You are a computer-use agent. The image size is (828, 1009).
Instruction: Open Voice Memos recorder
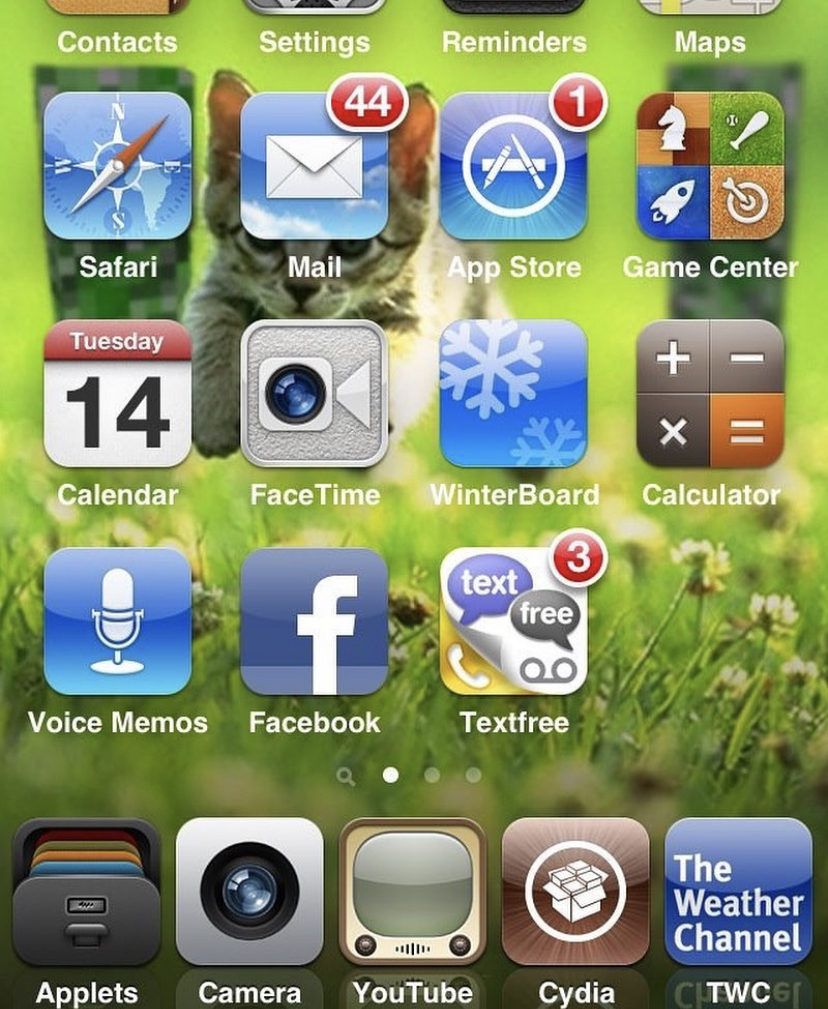click(x=117, y=621)
